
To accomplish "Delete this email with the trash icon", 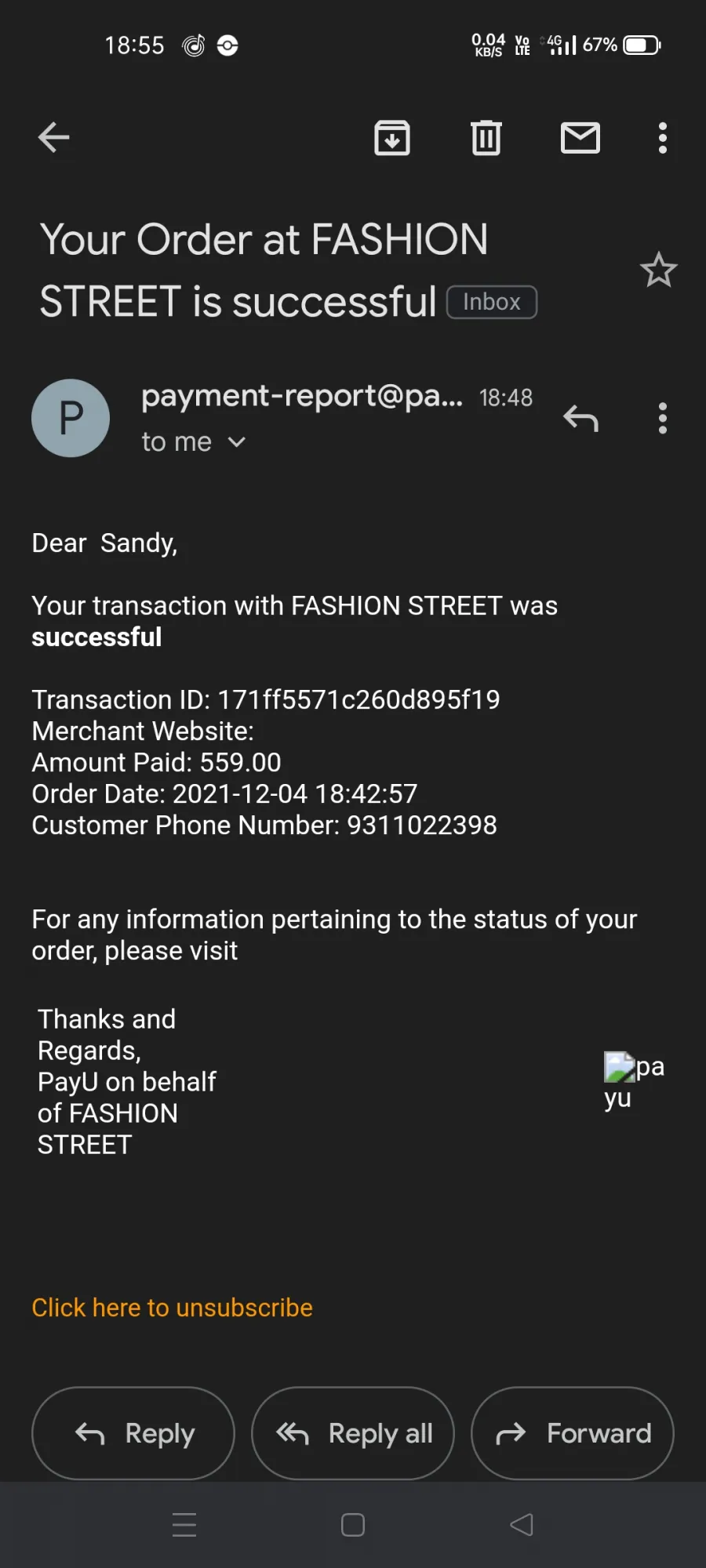I will [x=486, y=138].
